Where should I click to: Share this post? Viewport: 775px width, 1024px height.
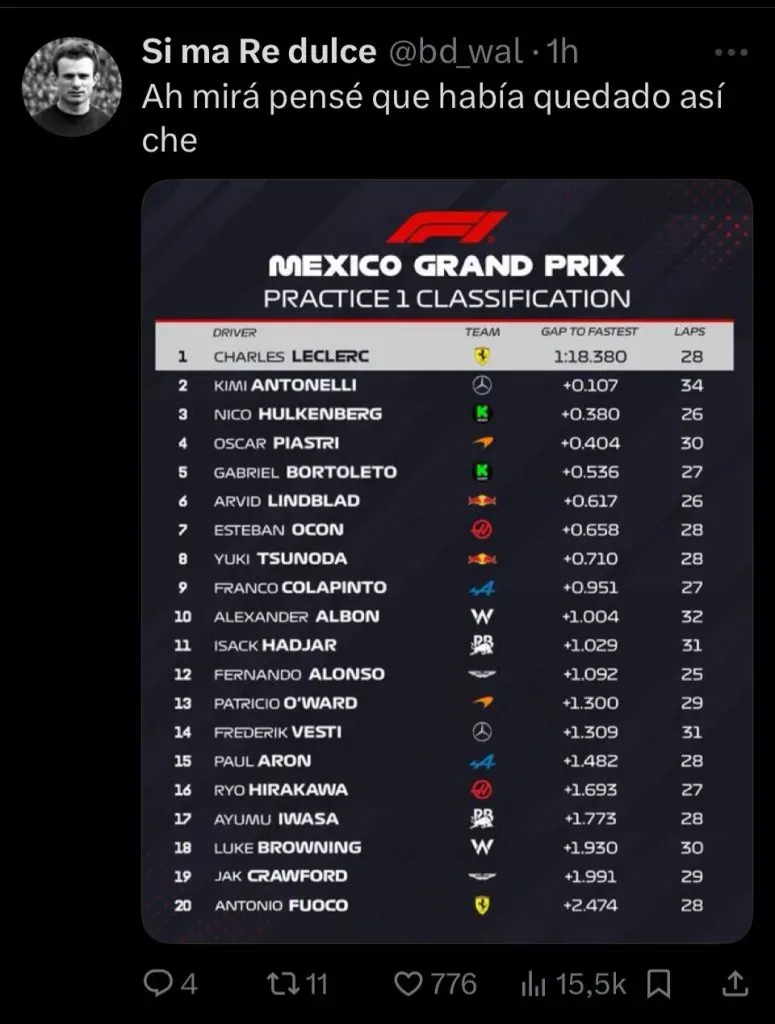pos(733,985)
